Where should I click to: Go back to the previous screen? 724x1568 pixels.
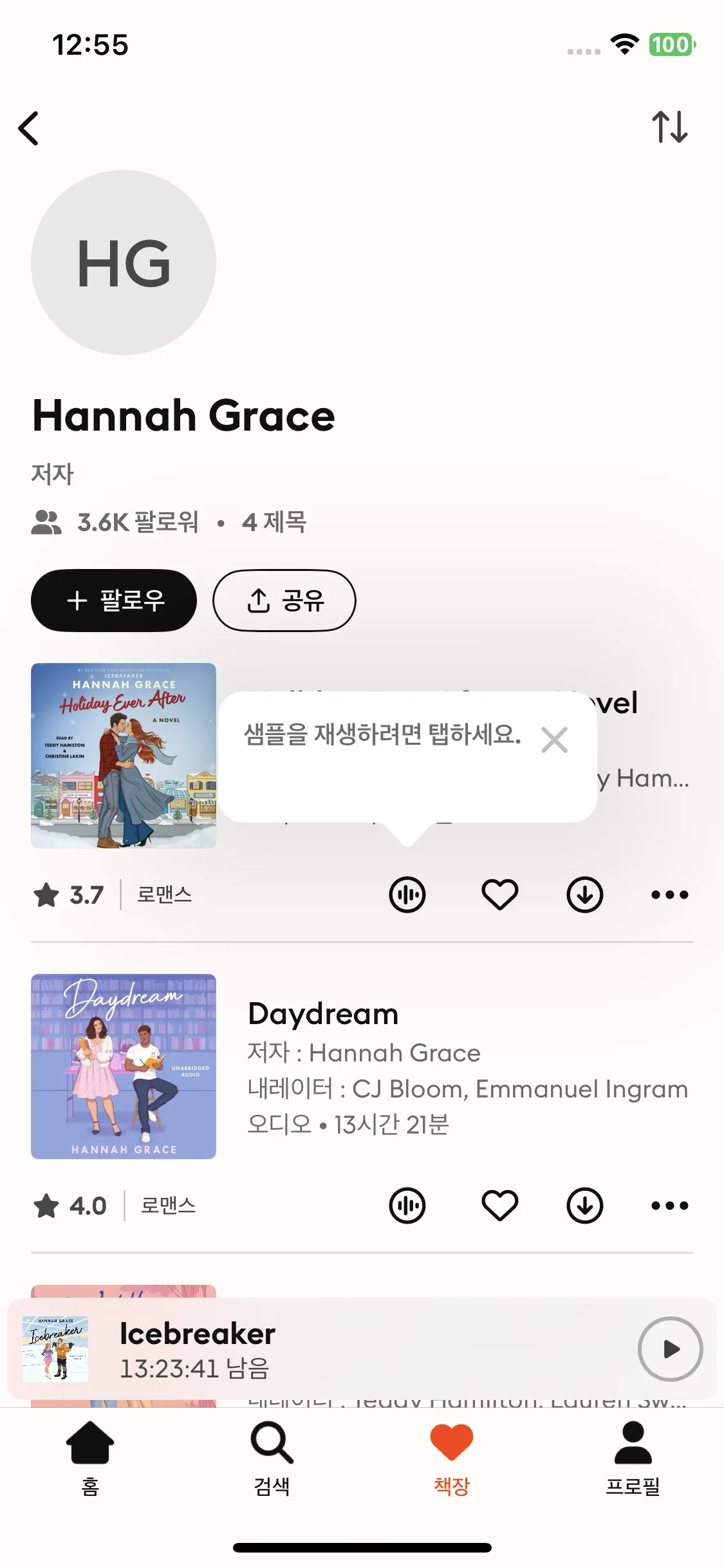pos(29,128)
